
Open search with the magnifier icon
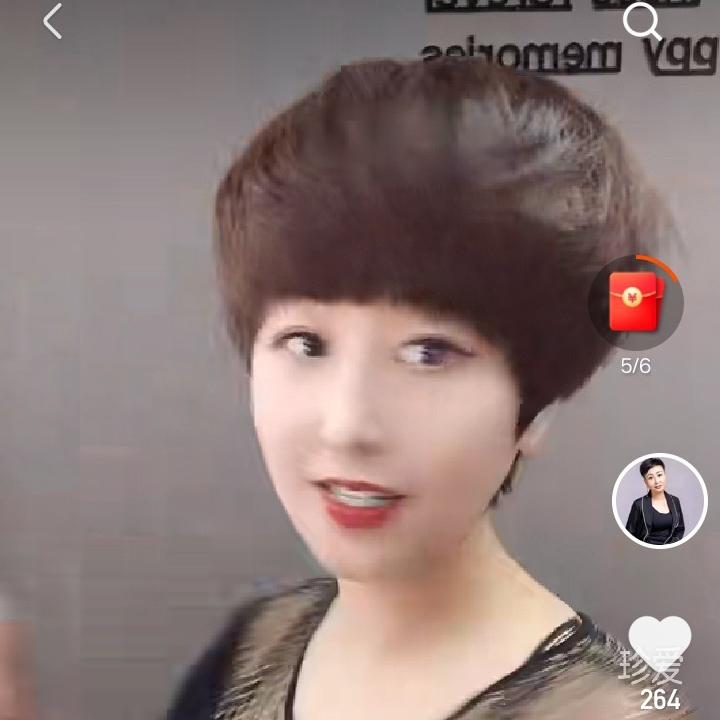(x=641, y=21)
